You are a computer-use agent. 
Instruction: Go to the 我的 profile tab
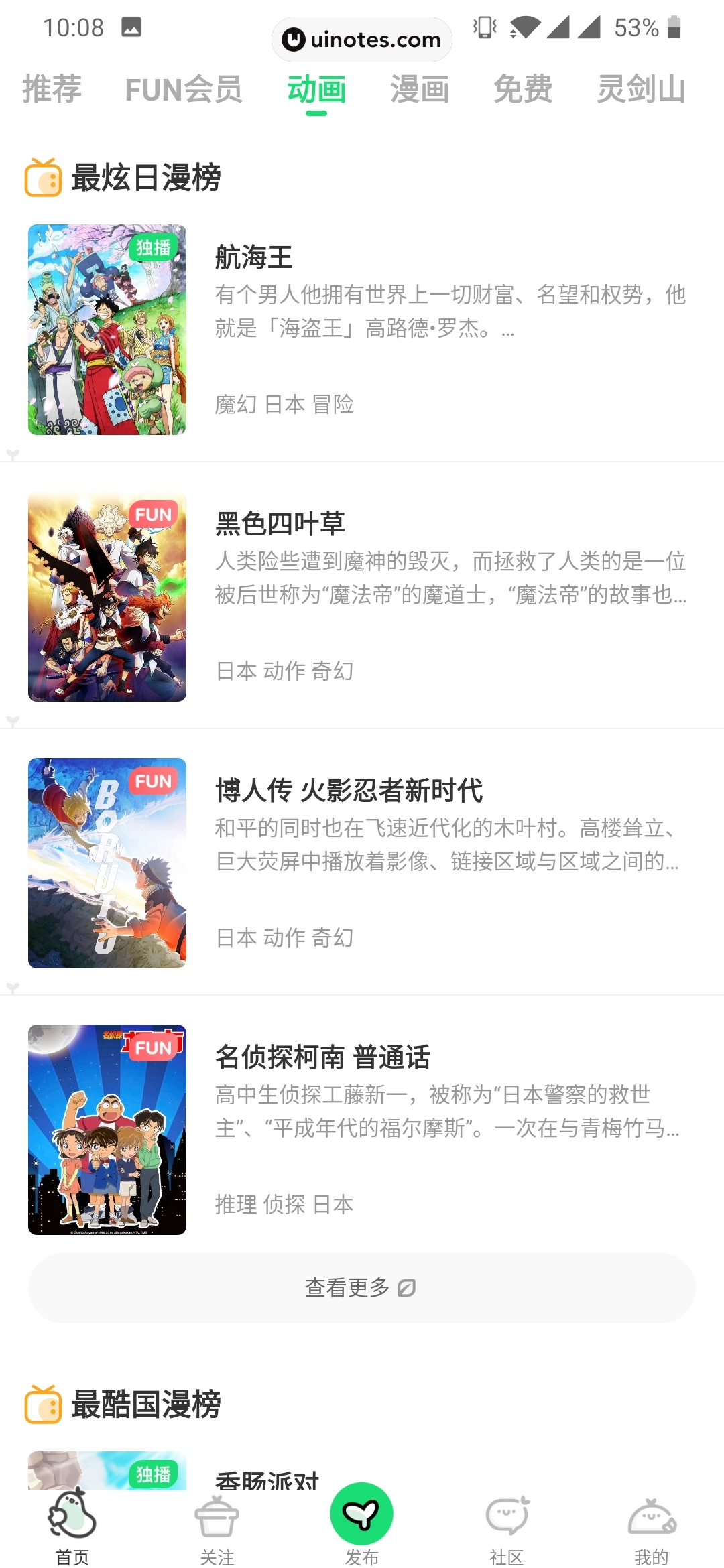click(x=652, y=1526)
